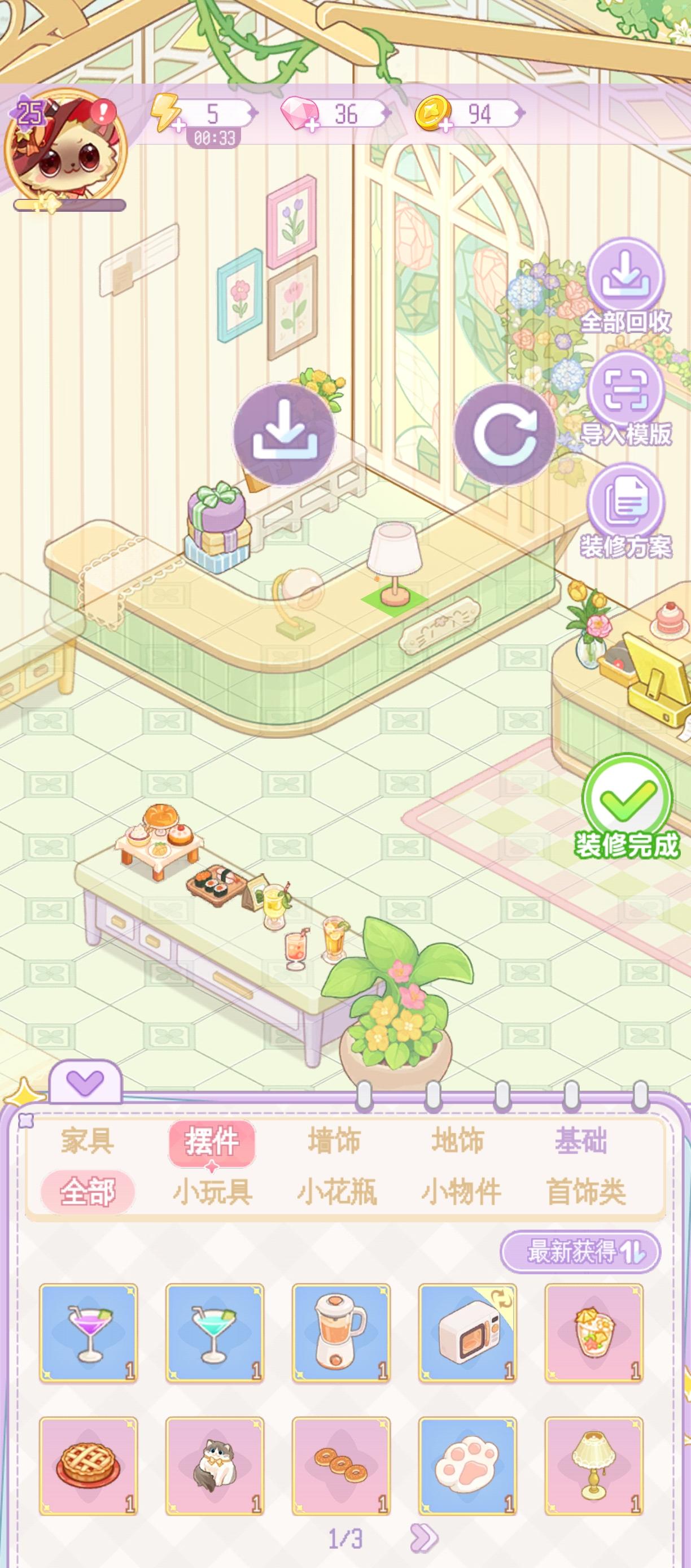Open 导入模版 import template

tap(626, 399)
